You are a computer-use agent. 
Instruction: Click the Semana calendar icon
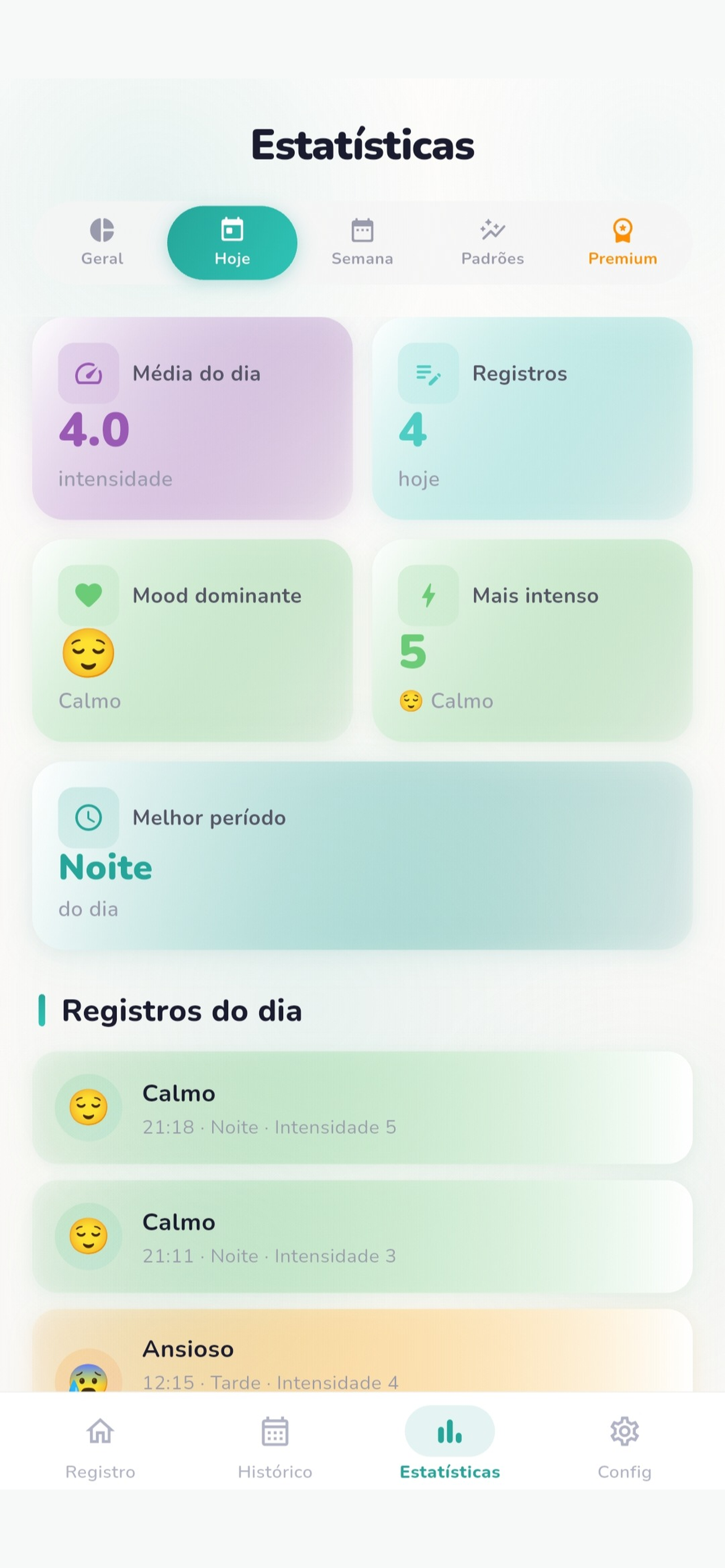tap(362, 230)
